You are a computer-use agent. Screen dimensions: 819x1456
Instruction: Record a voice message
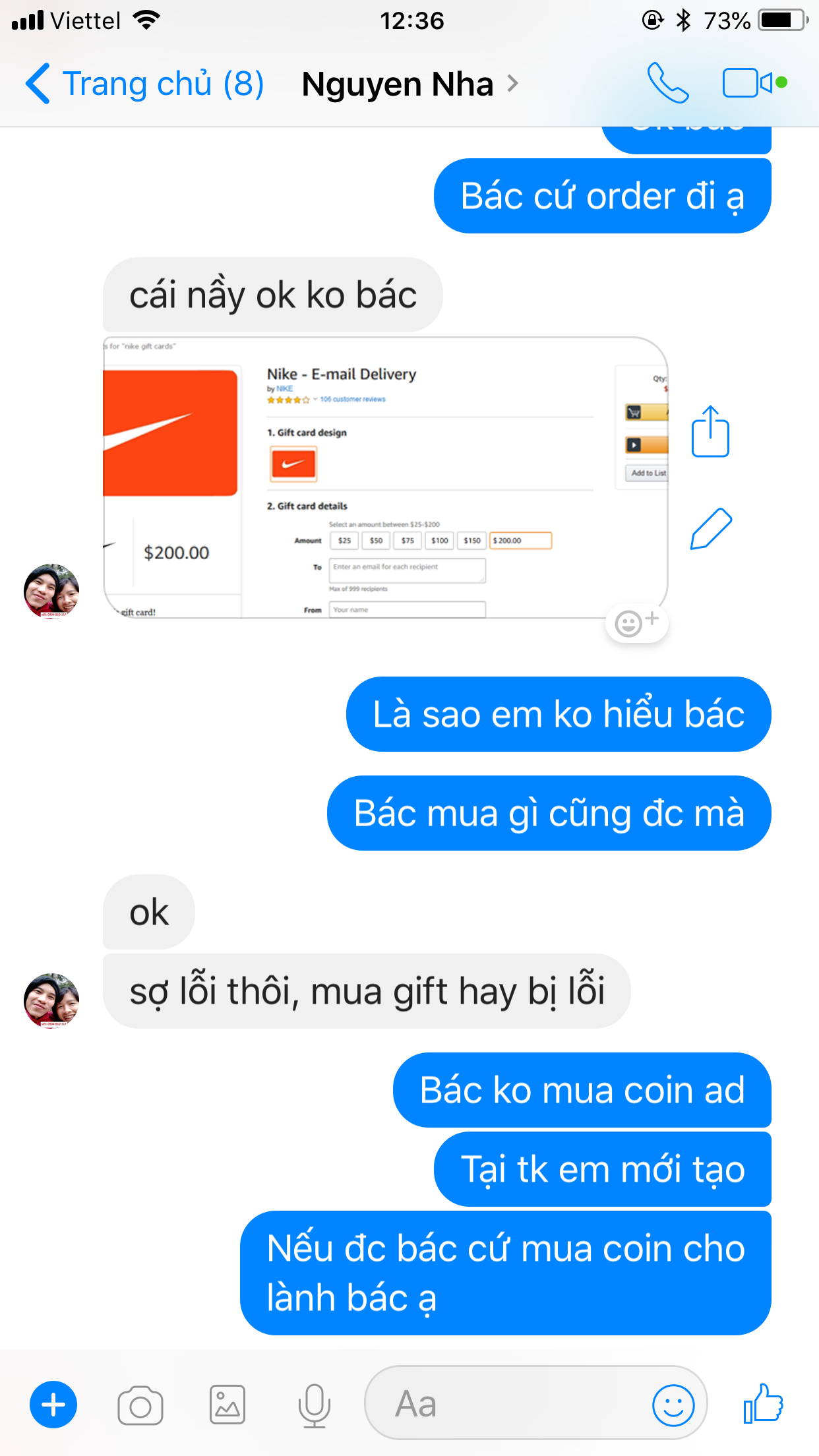tap(314, 1405)
